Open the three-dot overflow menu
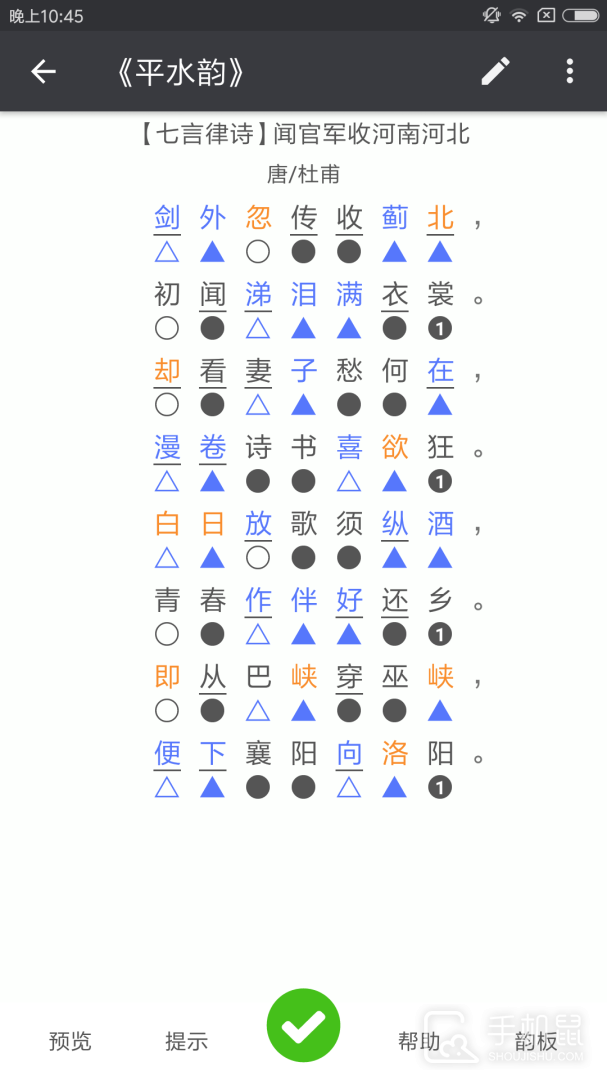Image resolution: width=607 pixels, height=1080 pixels. click(x=569, y=71)
